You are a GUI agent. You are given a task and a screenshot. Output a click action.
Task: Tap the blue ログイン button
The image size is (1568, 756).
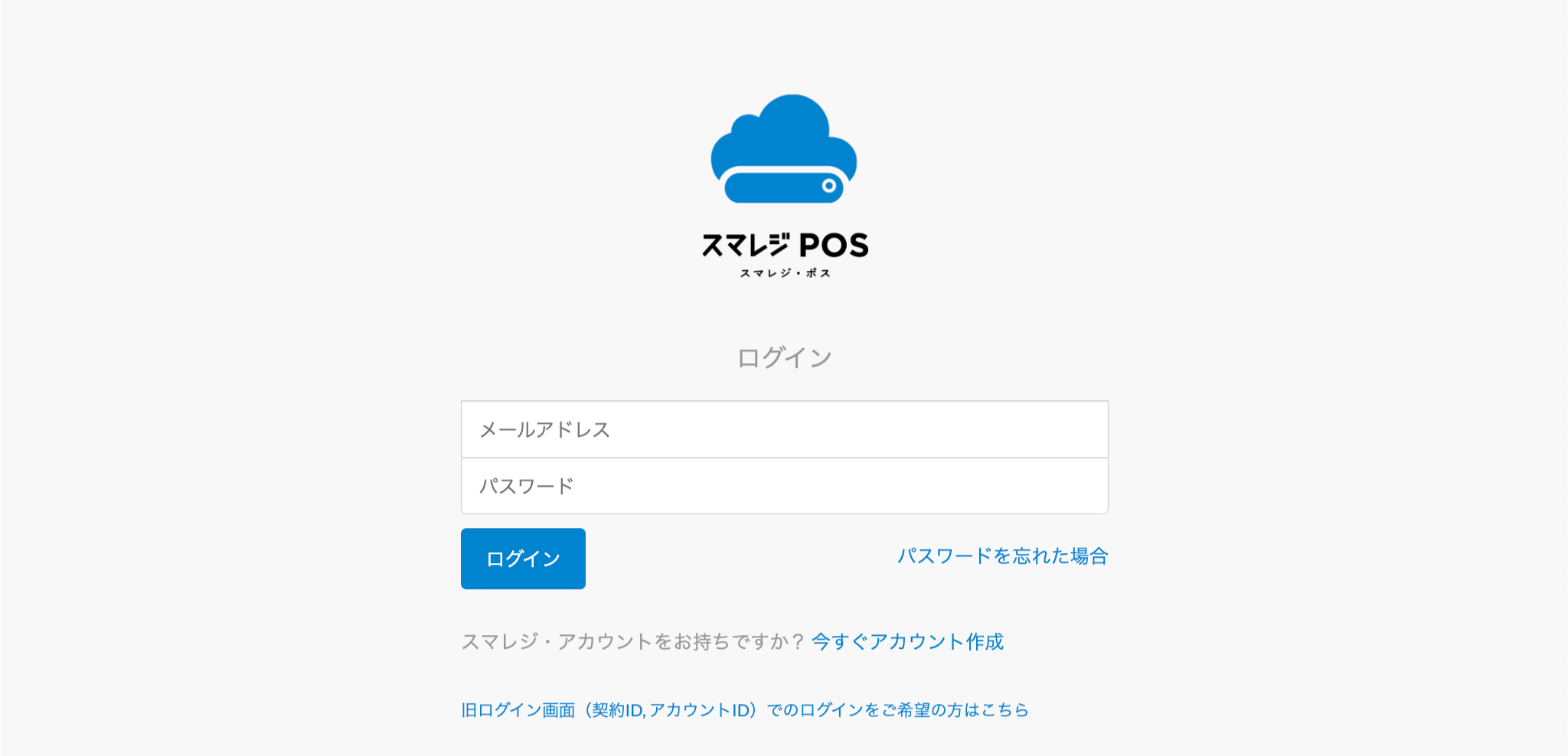[x=523, y=559]
